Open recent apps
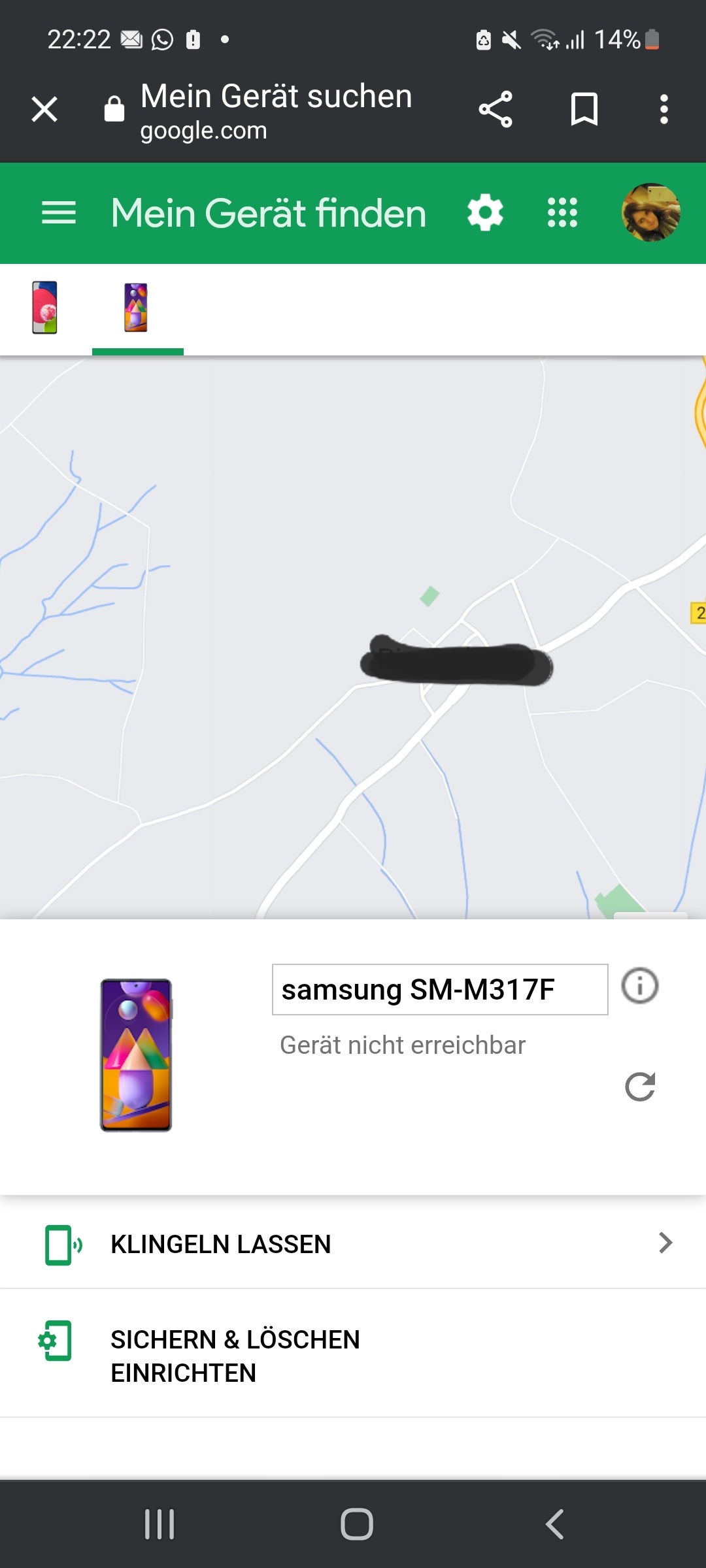The width and height of the screenshot is (706, 1568). (159, 1524)
